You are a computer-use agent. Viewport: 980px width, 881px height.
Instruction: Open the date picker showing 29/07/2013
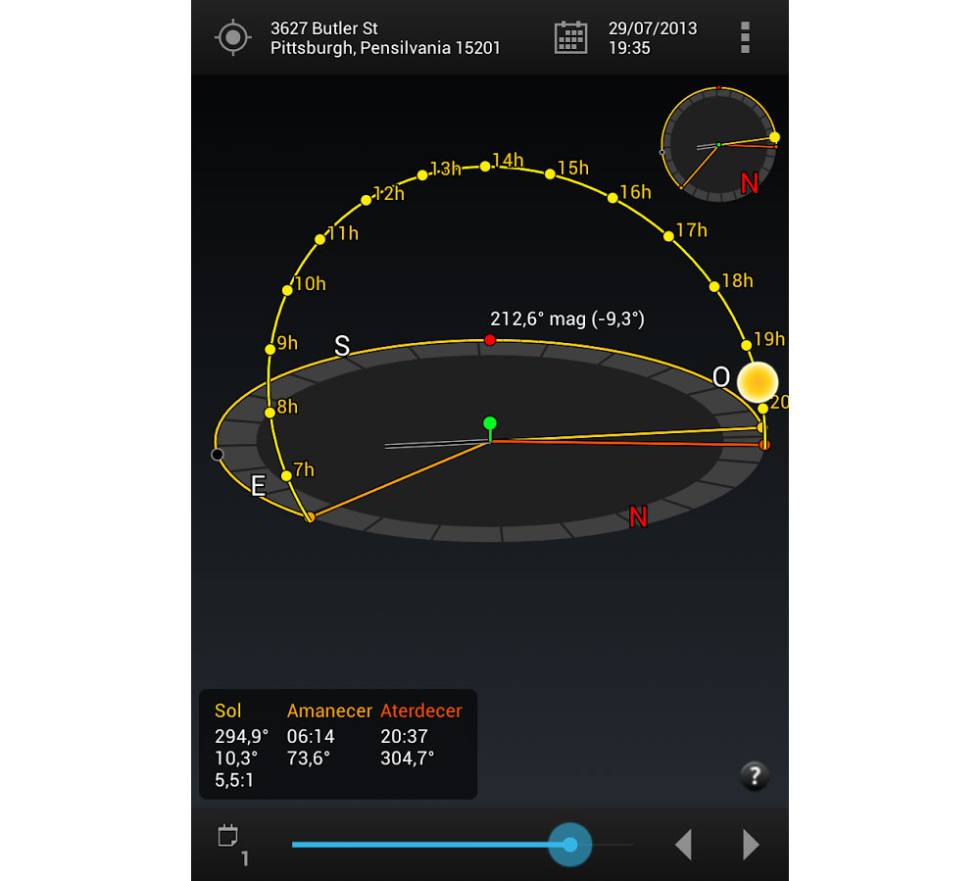tap(571, 38)
